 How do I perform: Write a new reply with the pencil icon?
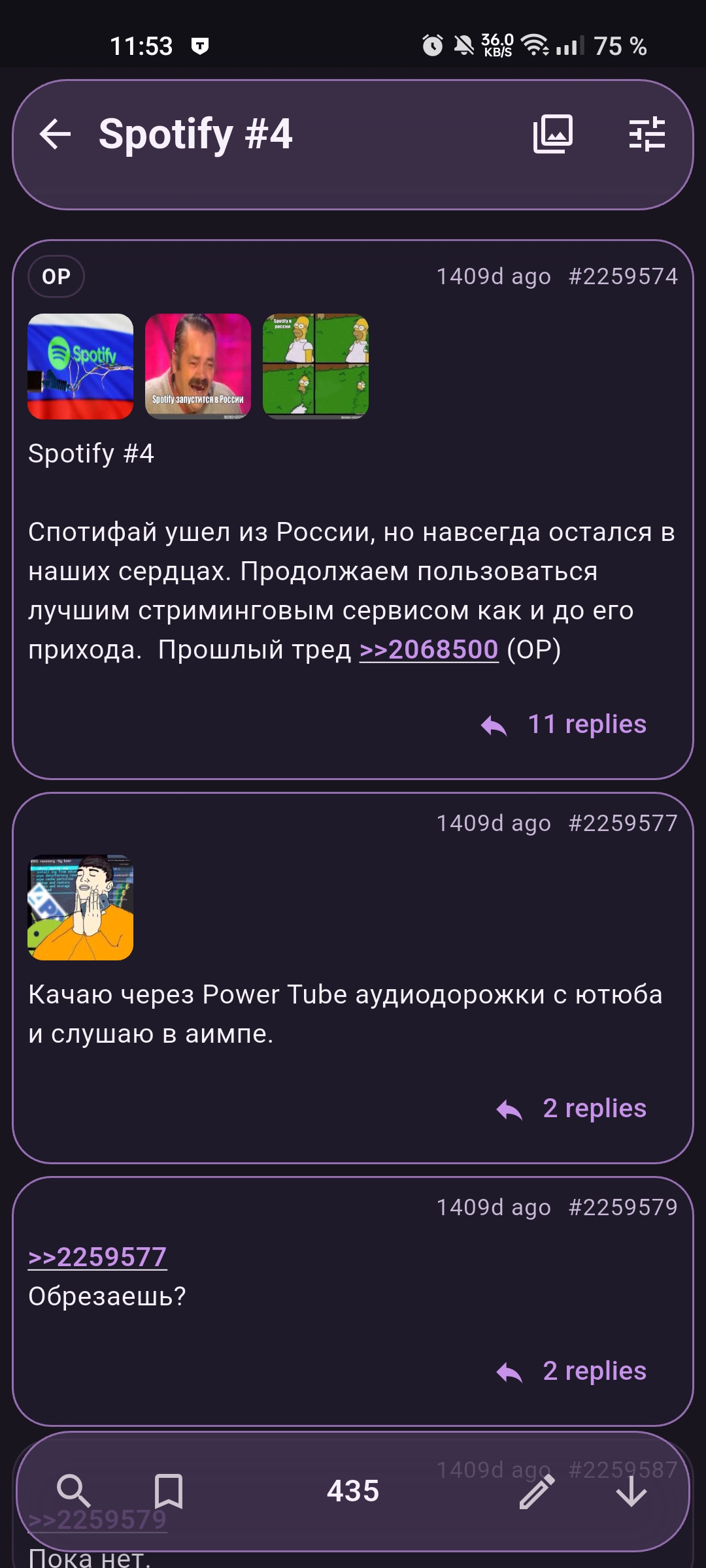[x=537, y=1492]
